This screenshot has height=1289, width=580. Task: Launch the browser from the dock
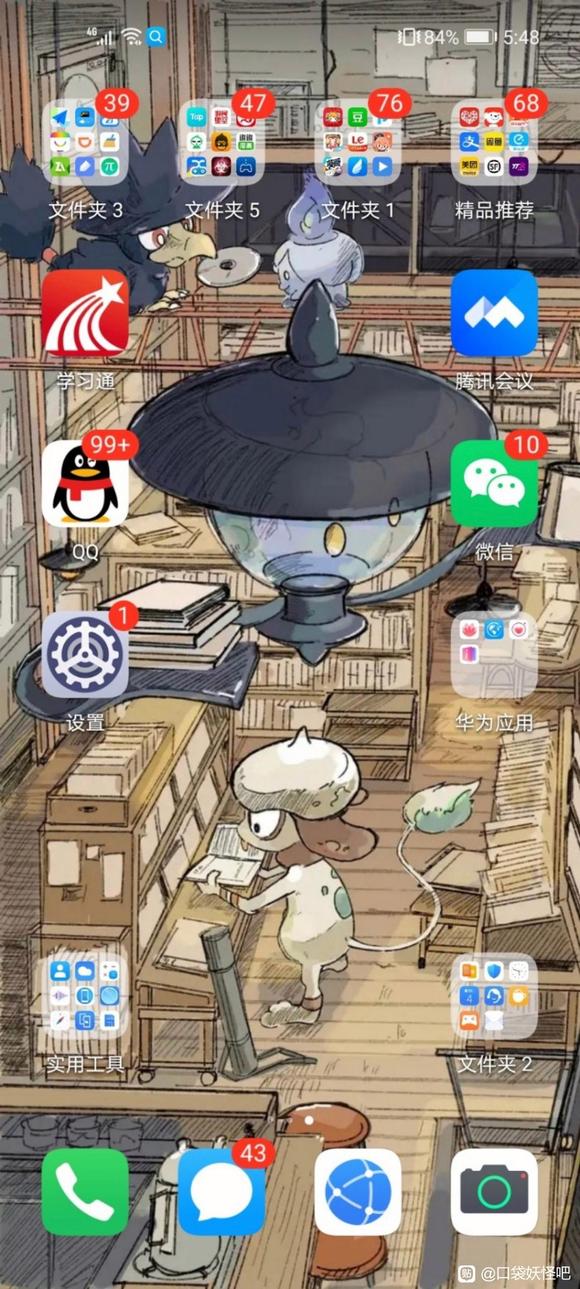(x=358, y=1192)
